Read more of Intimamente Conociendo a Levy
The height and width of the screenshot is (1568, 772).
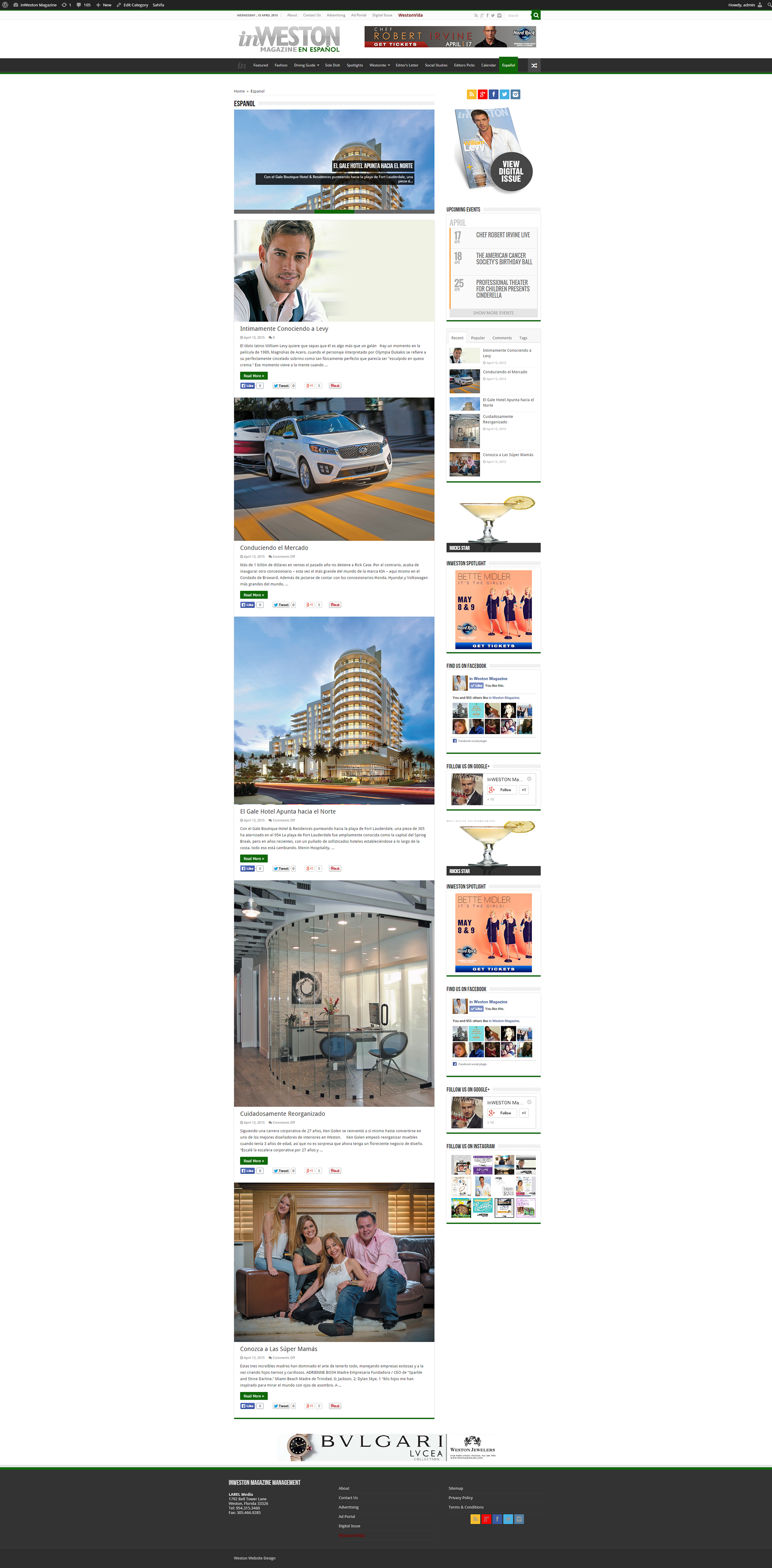253,375
